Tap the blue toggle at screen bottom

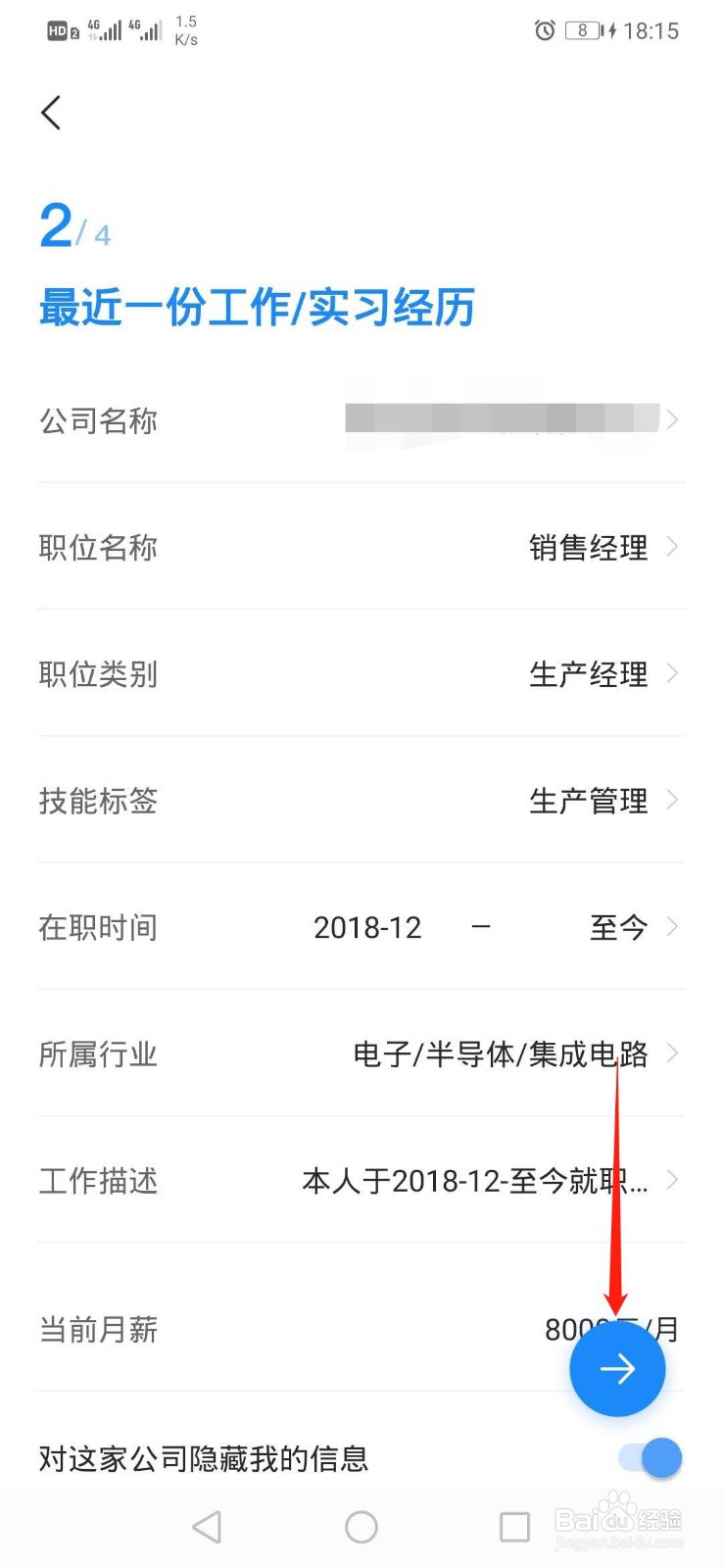[651, 1458]
